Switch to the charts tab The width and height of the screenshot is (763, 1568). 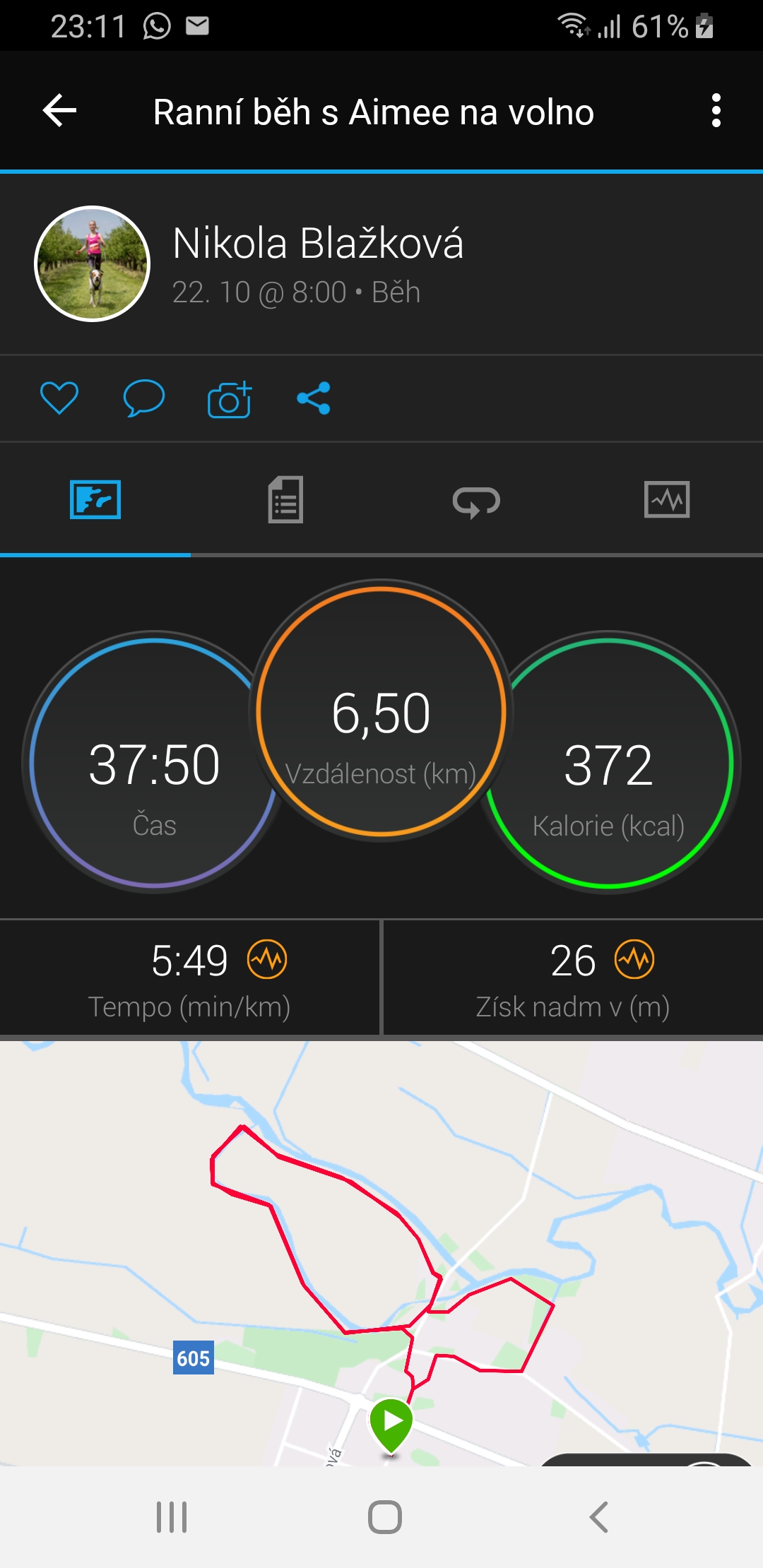[667, 499]
